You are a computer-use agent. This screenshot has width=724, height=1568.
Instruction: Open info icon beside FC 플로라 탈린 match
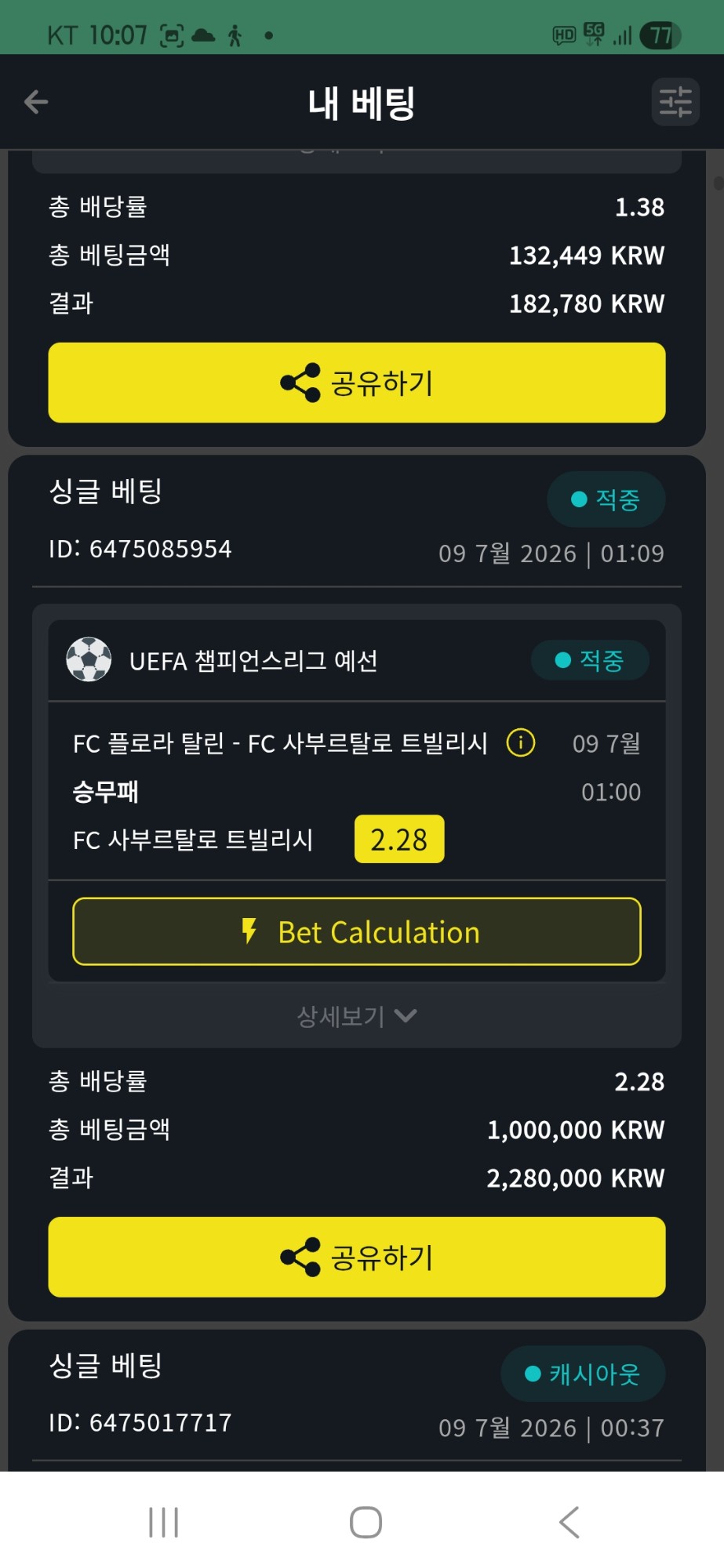pyautogui.click(x=521, y=742)
